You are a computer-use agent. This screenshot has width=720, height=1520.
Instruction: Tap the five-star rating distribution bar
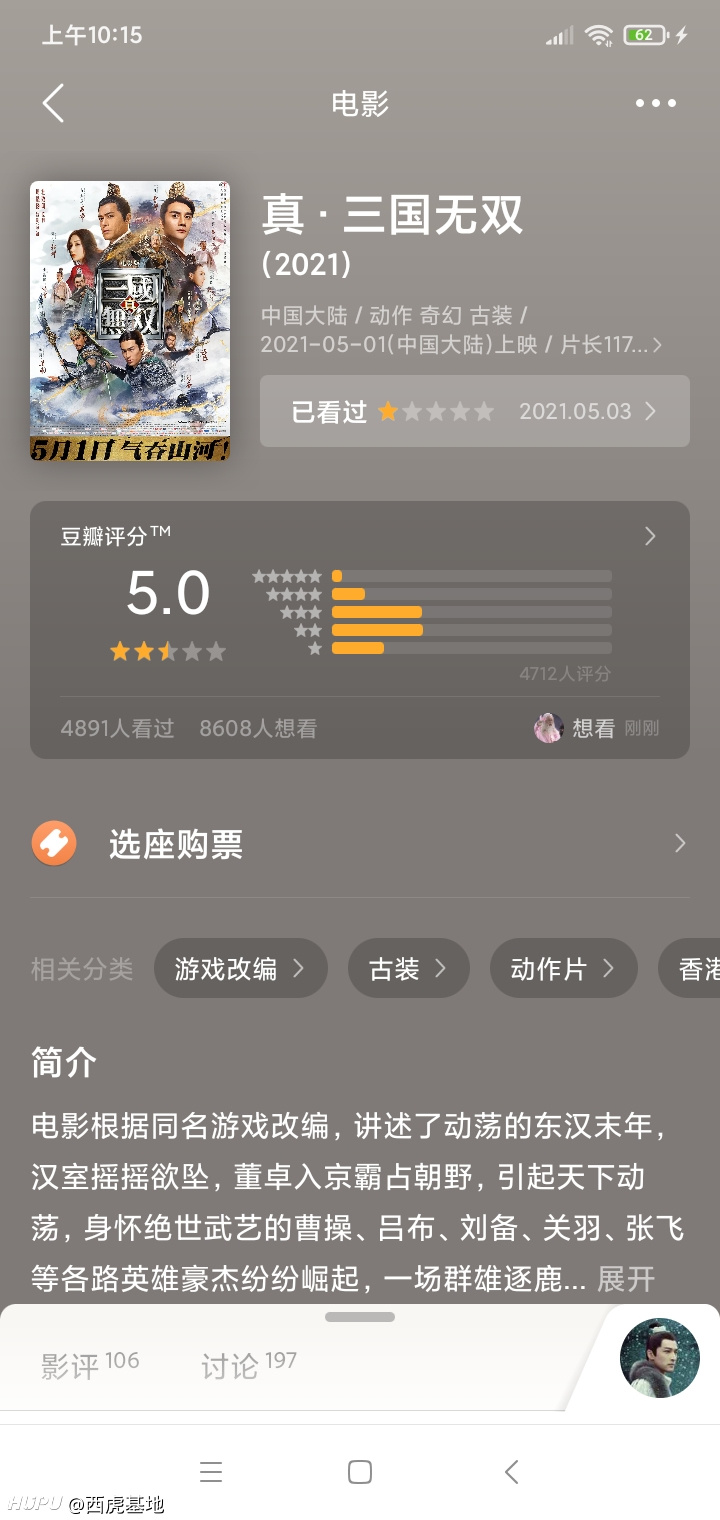(470, 576)
